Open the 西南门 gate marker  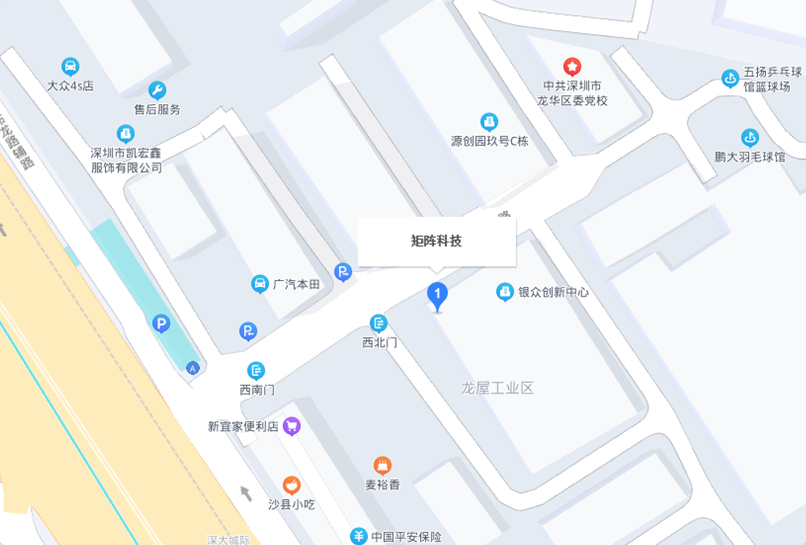click(x=256, y=370)
